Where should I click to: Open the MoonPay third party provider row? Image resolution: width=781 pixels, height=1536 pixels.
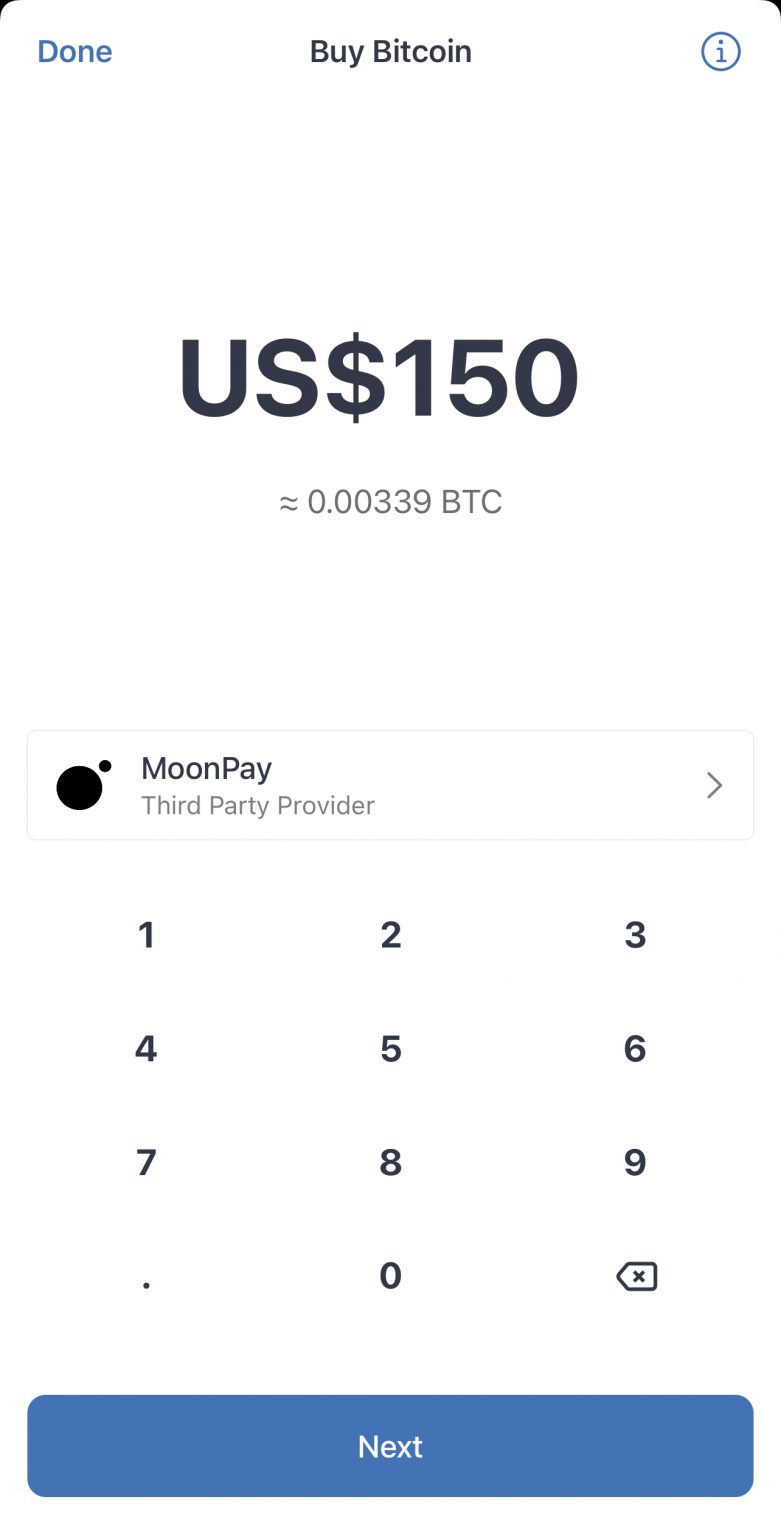click(390, 785)
